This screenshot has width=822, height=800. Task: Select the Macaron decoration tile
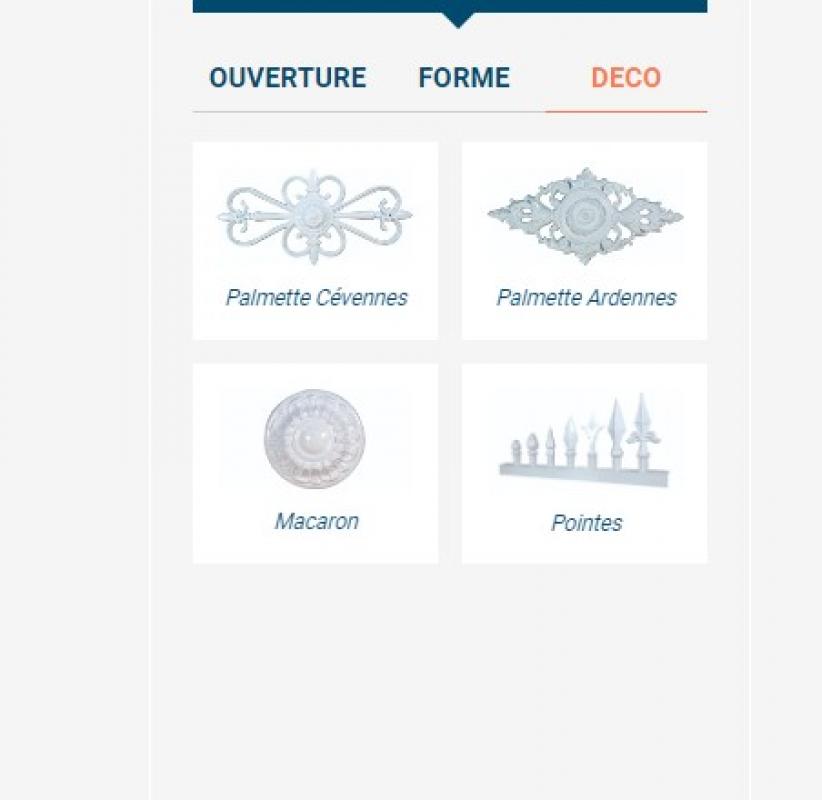pyautogui.click(x=315, y=463)
